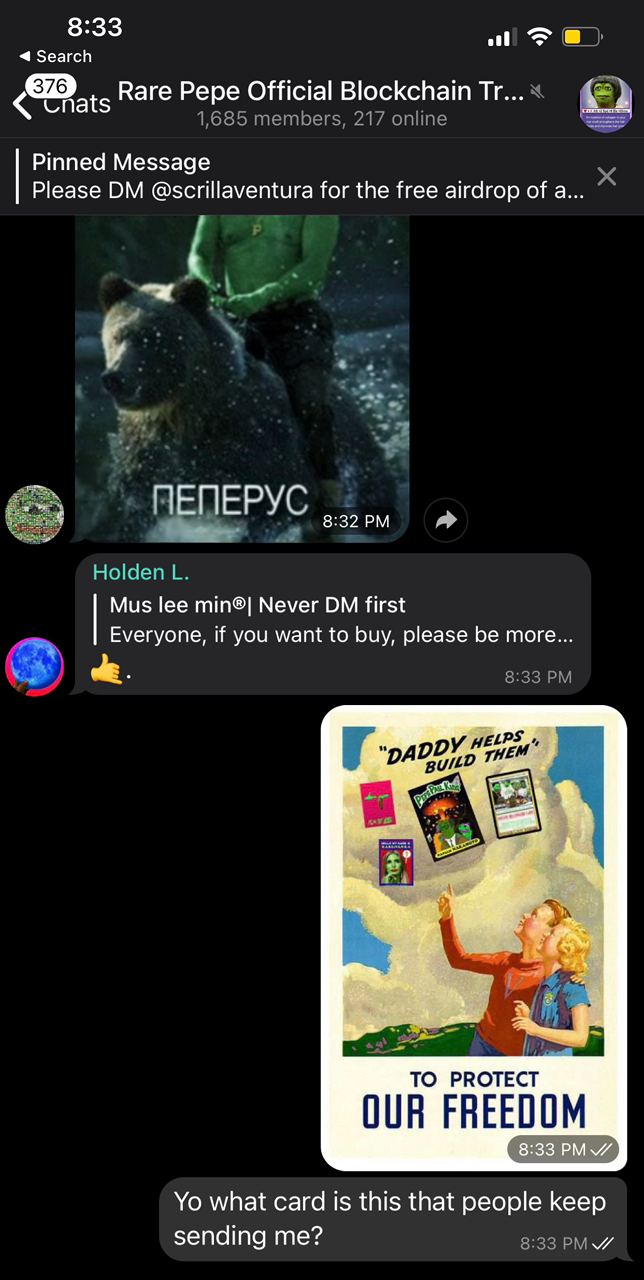Open Holden L.'s profile from name
This screenshot has width=644, height=1280.
[141, 572]
